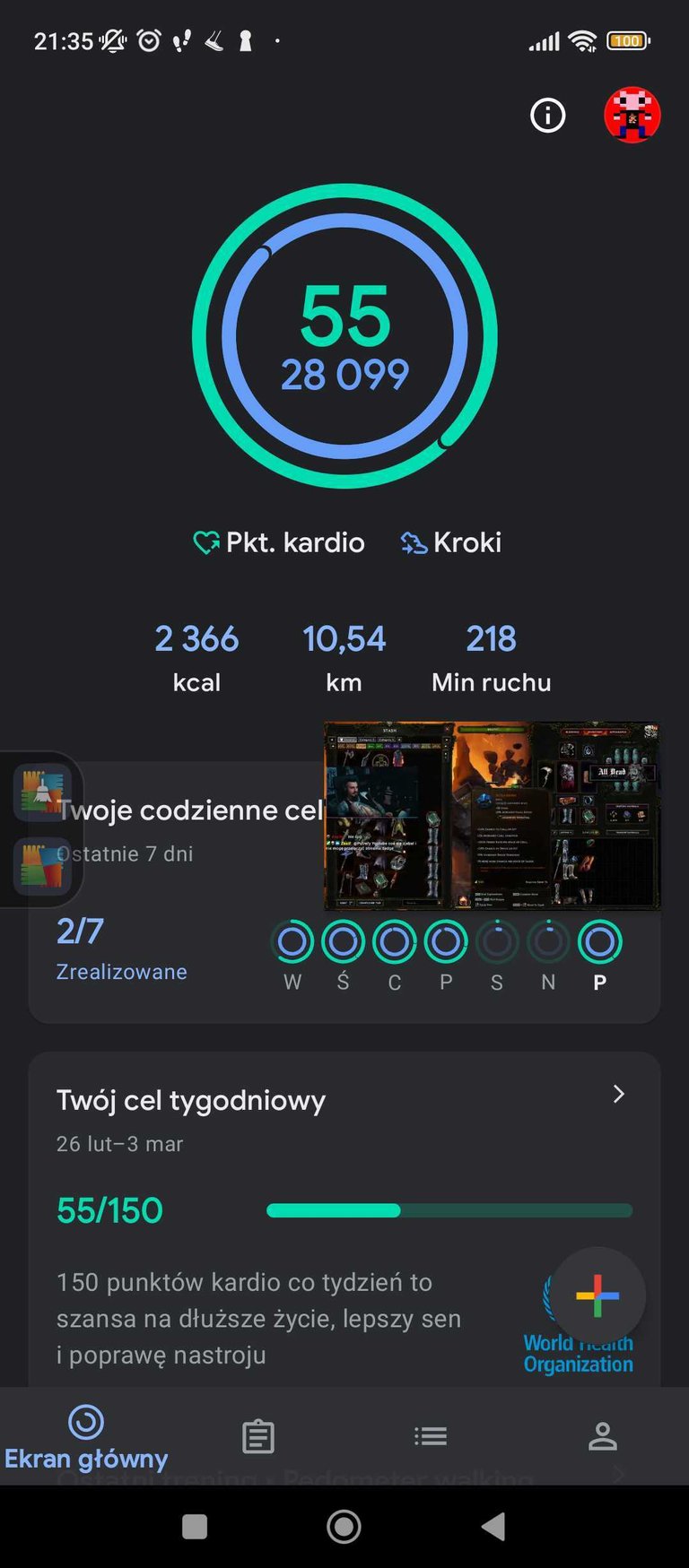
Task: Open the floating picture-in-picture game window
Action: tap(492, 816)
